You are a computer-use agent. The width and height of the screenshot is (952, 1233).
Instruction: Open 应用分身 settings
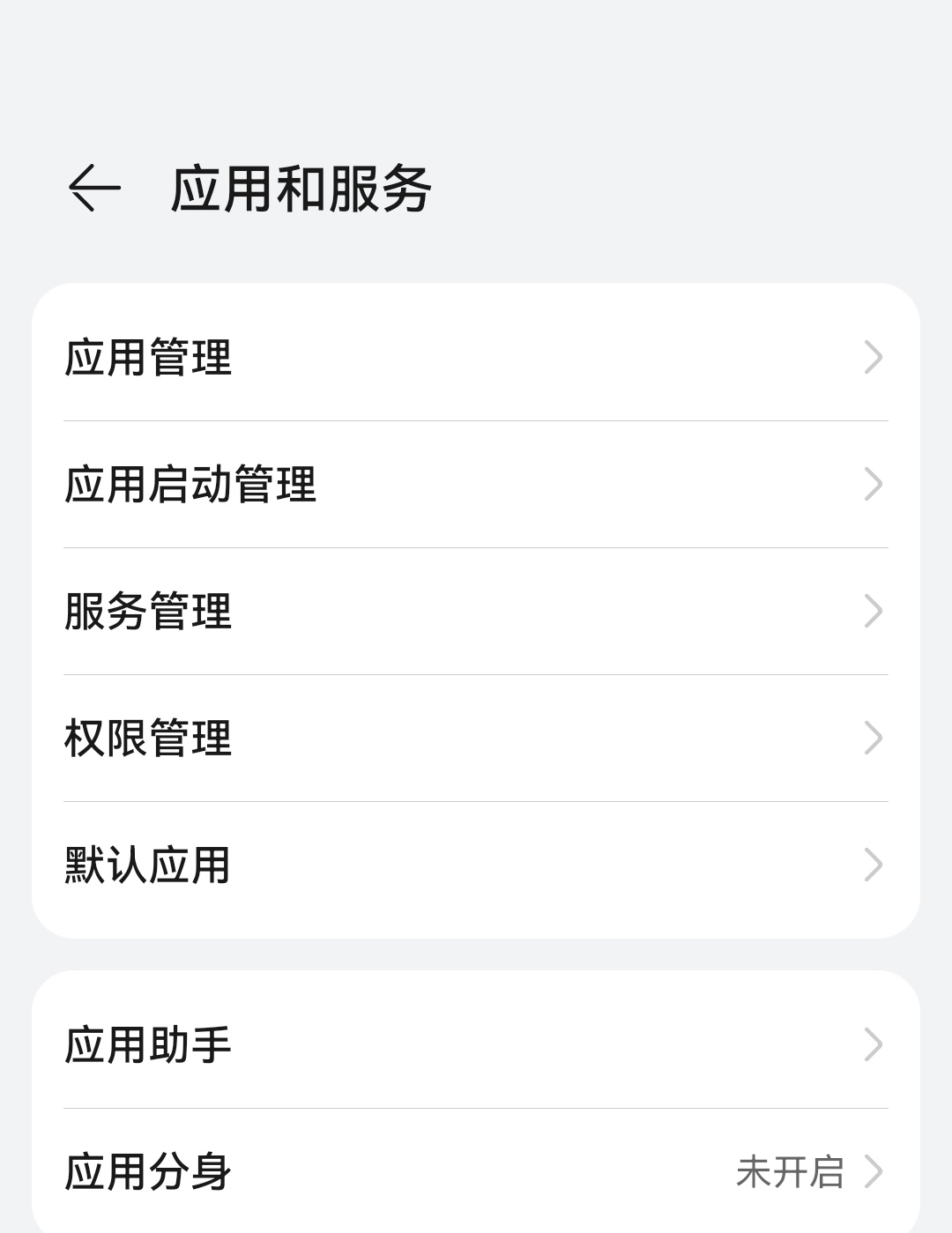[x=476, y=1171]
